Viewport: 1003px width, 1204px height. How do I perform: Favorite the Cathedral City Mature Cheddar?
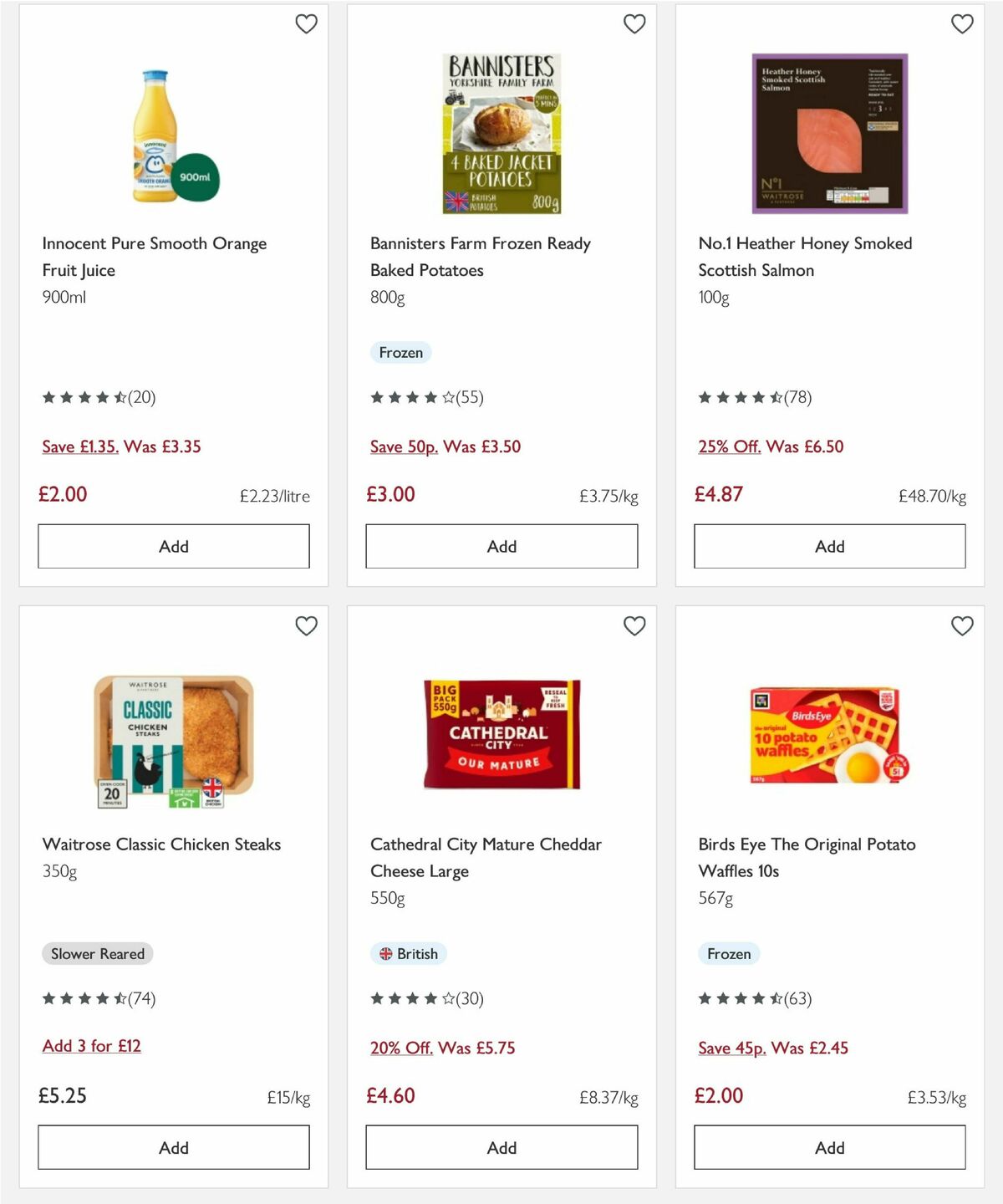[x=634, y=625]
